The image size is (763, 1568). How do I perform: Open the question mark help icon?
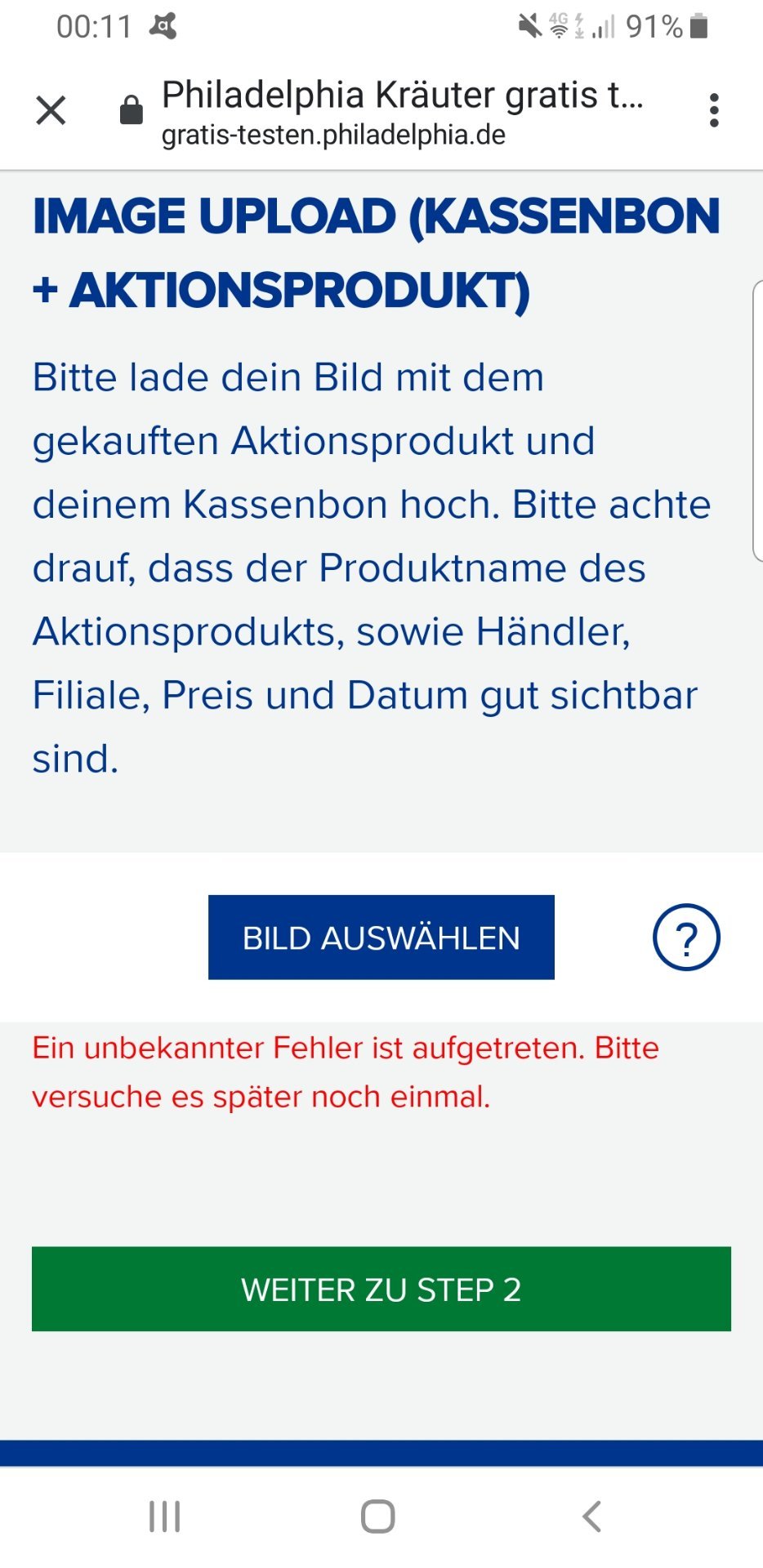pyautogui.click(x=686, y=938)
